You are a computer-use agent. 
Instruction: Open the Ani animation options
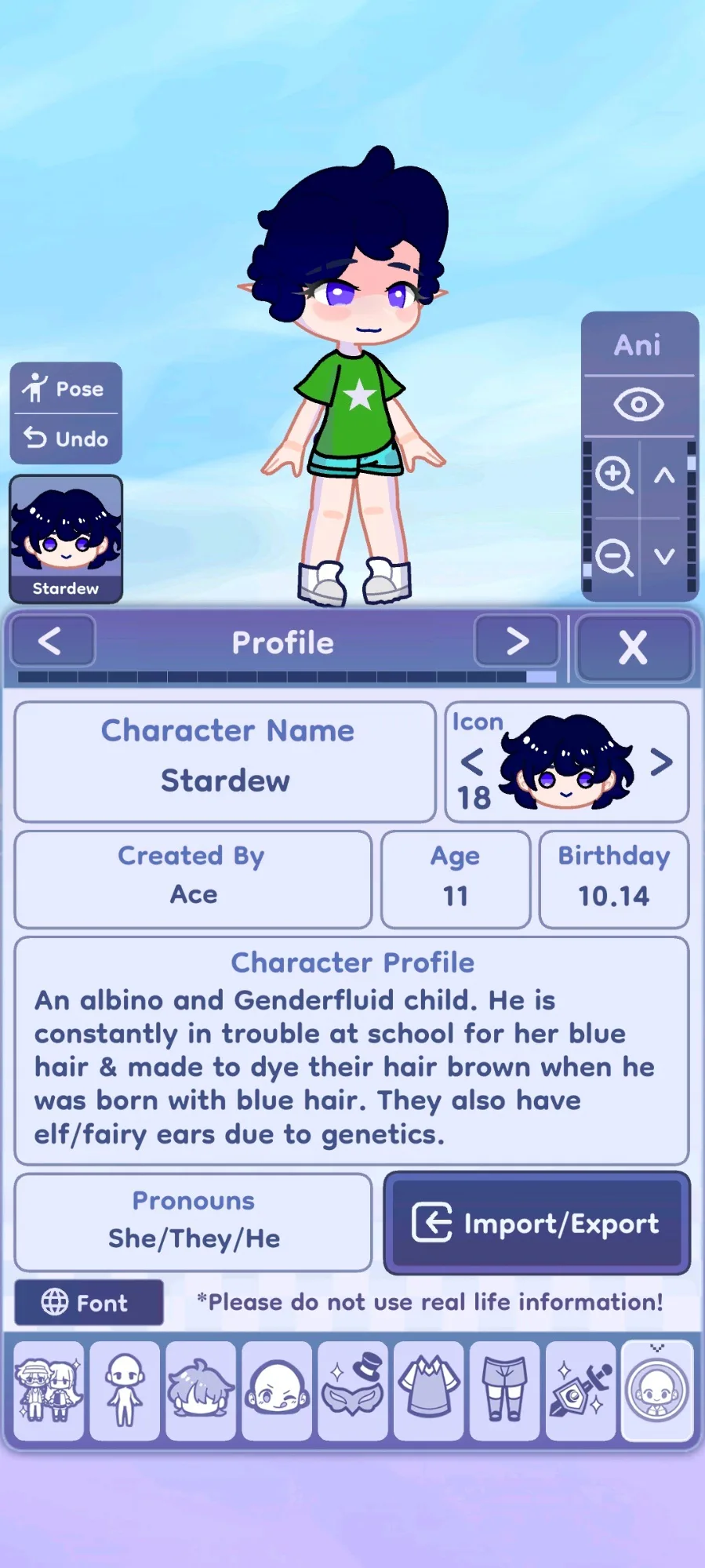coord(638,345)
